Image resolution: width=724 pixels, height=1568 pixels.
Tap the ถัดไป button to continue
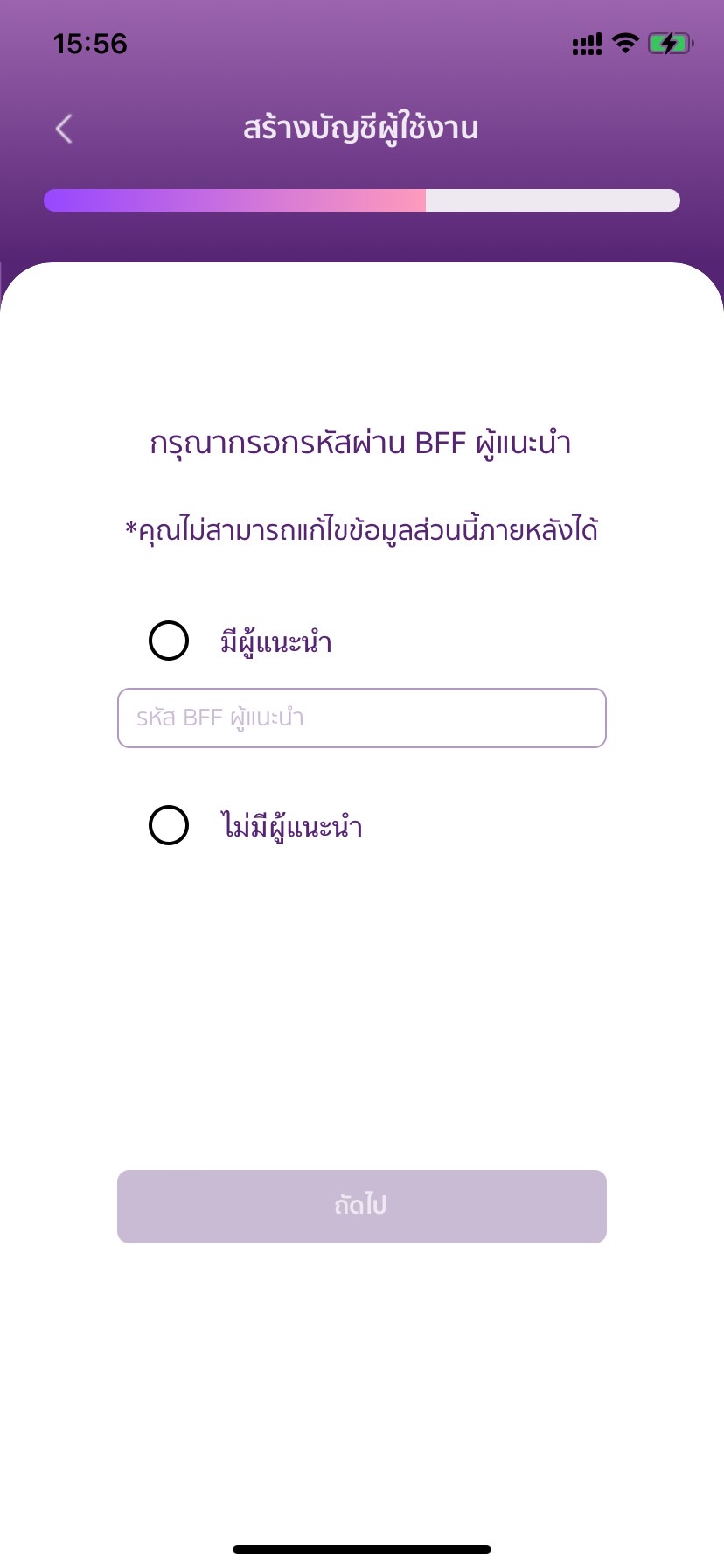[361, 1206]
